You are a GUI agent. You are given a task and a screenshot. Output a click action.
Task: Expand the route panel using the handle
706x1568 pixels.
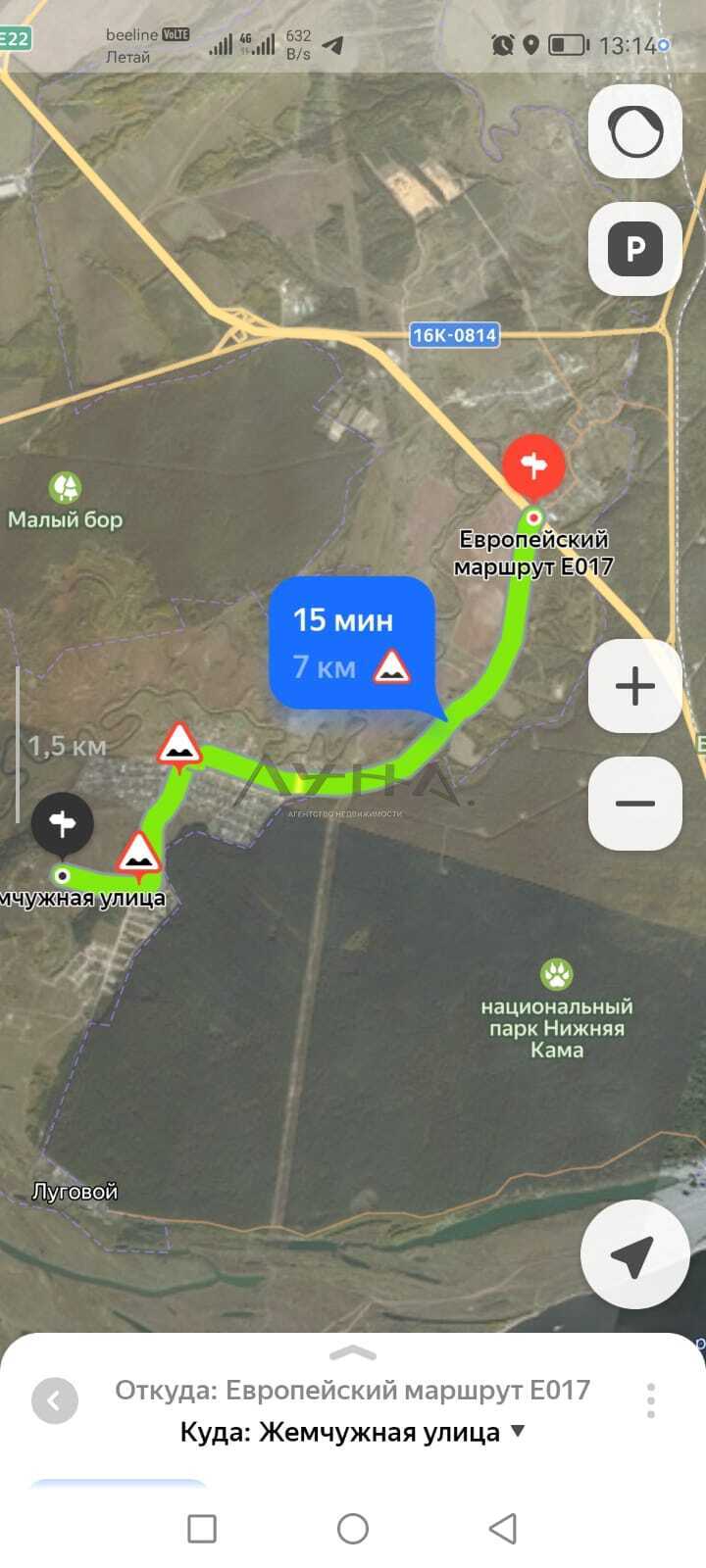353,1353
